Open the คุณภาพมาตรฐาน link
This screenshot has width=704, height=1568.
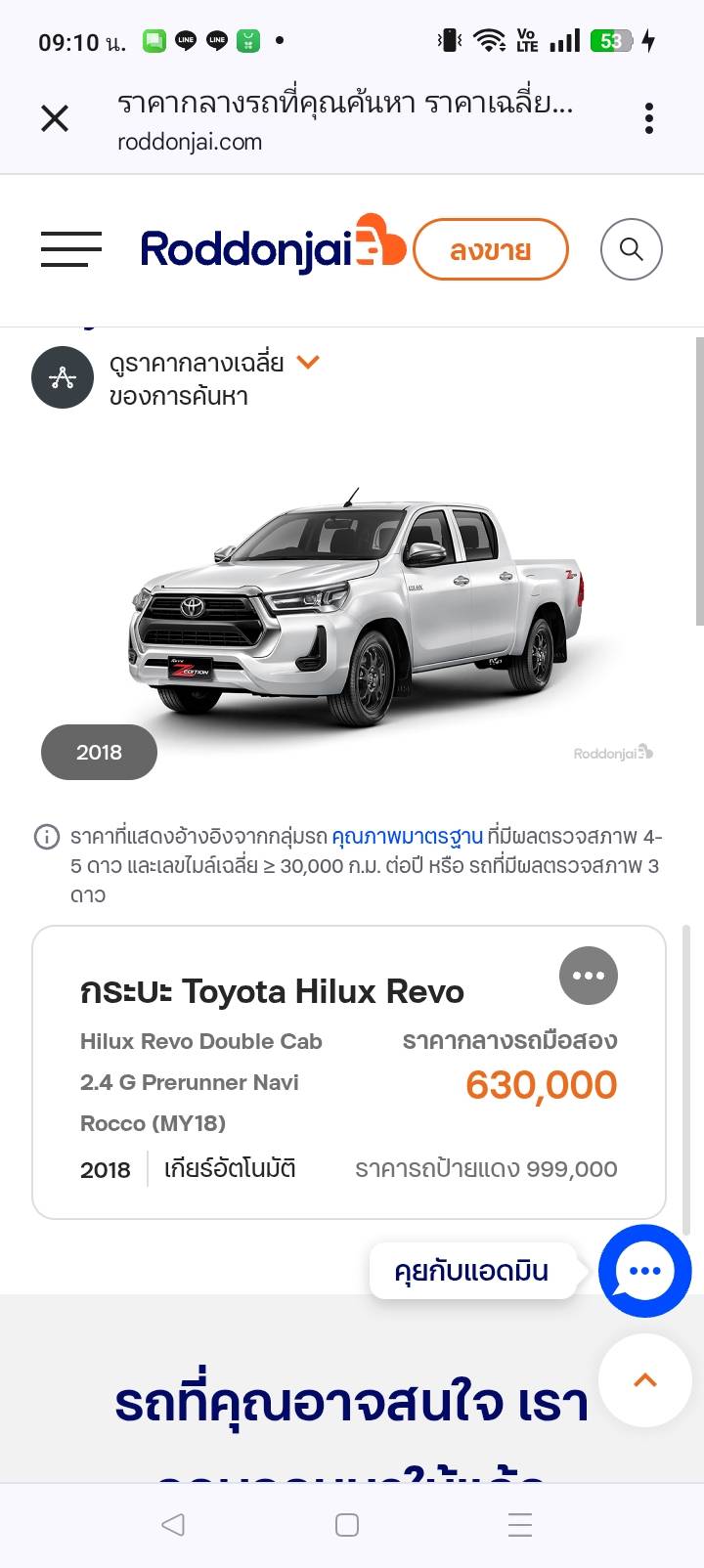pos(407,837)
